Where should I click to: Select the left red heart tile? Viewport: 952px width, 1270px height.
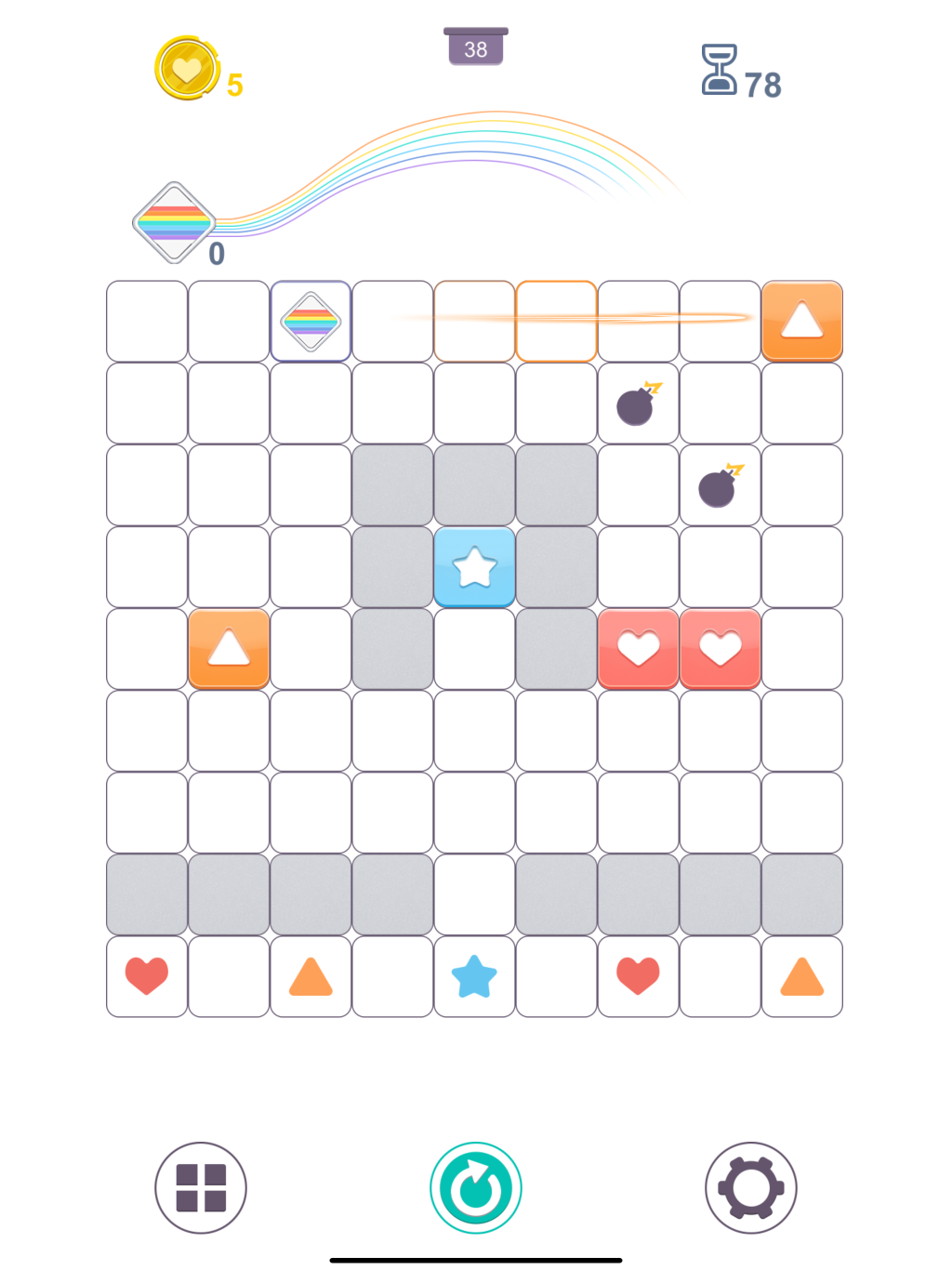[638, 649]
